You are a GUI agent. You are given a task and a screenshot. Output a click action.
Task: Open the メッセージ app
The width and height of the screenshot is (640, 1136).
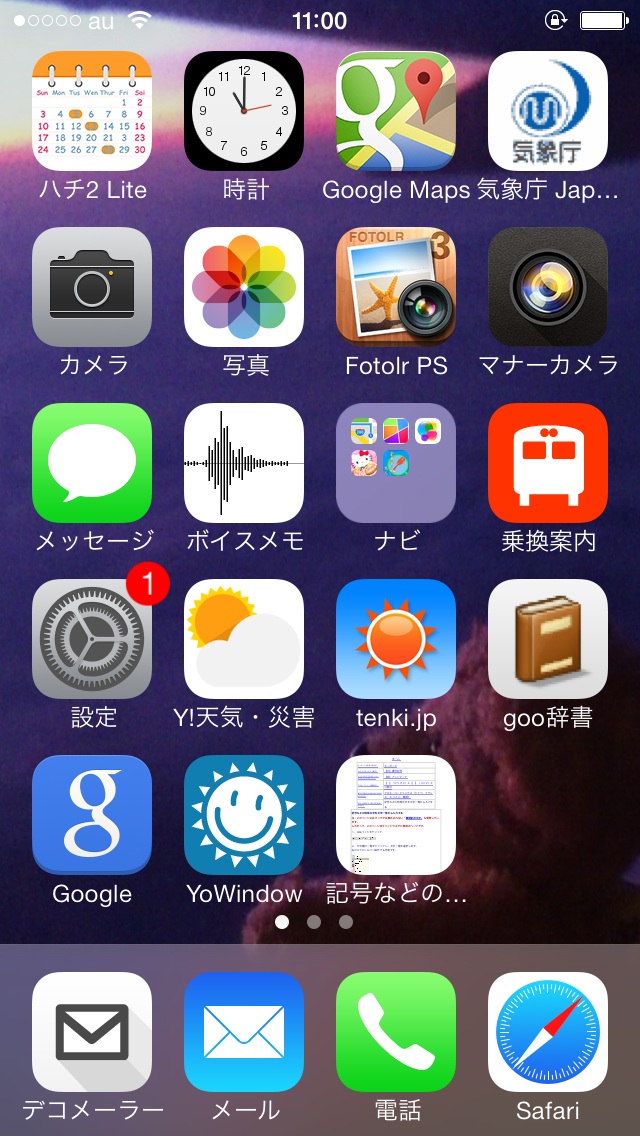(92, 464)
